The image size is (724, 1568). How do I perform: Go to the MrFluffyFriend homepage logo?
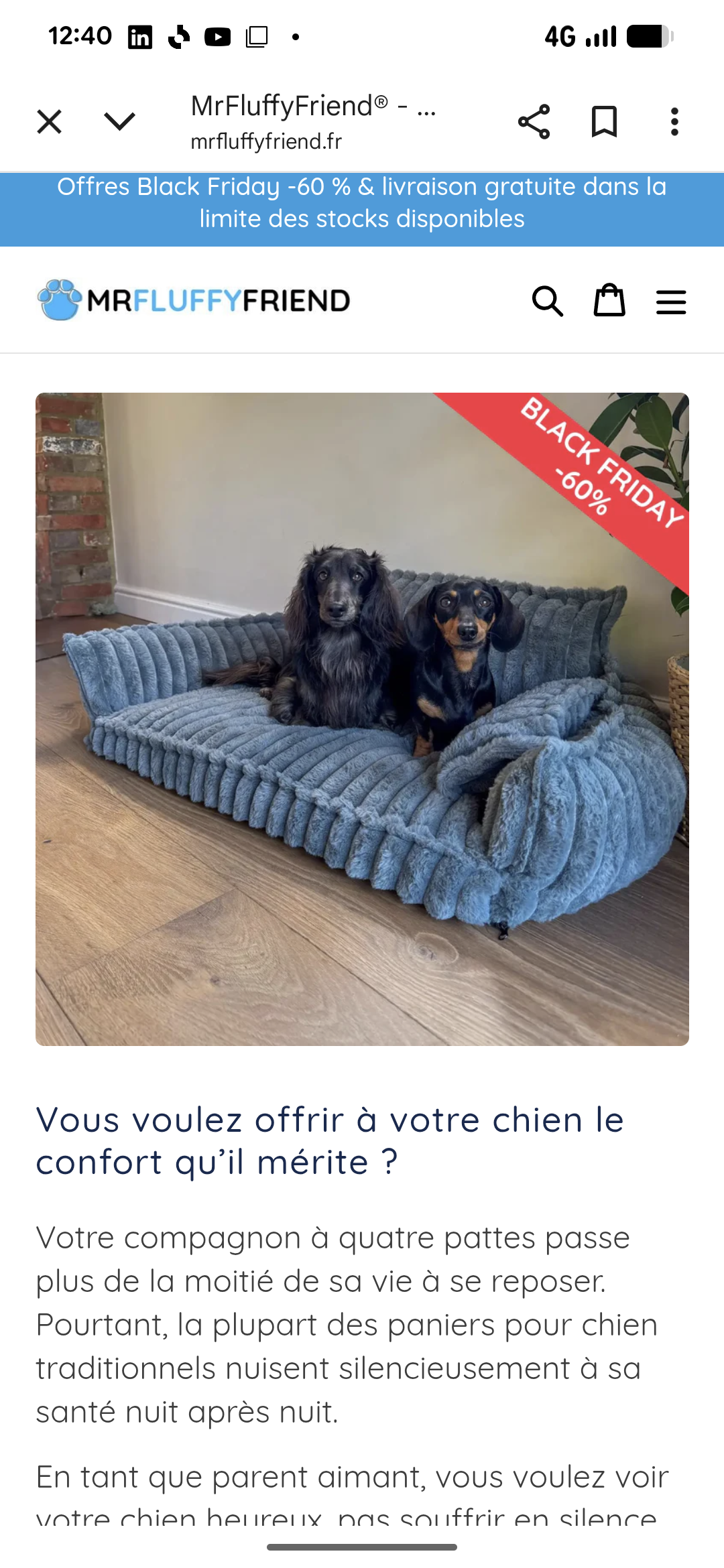pos(194,300)
